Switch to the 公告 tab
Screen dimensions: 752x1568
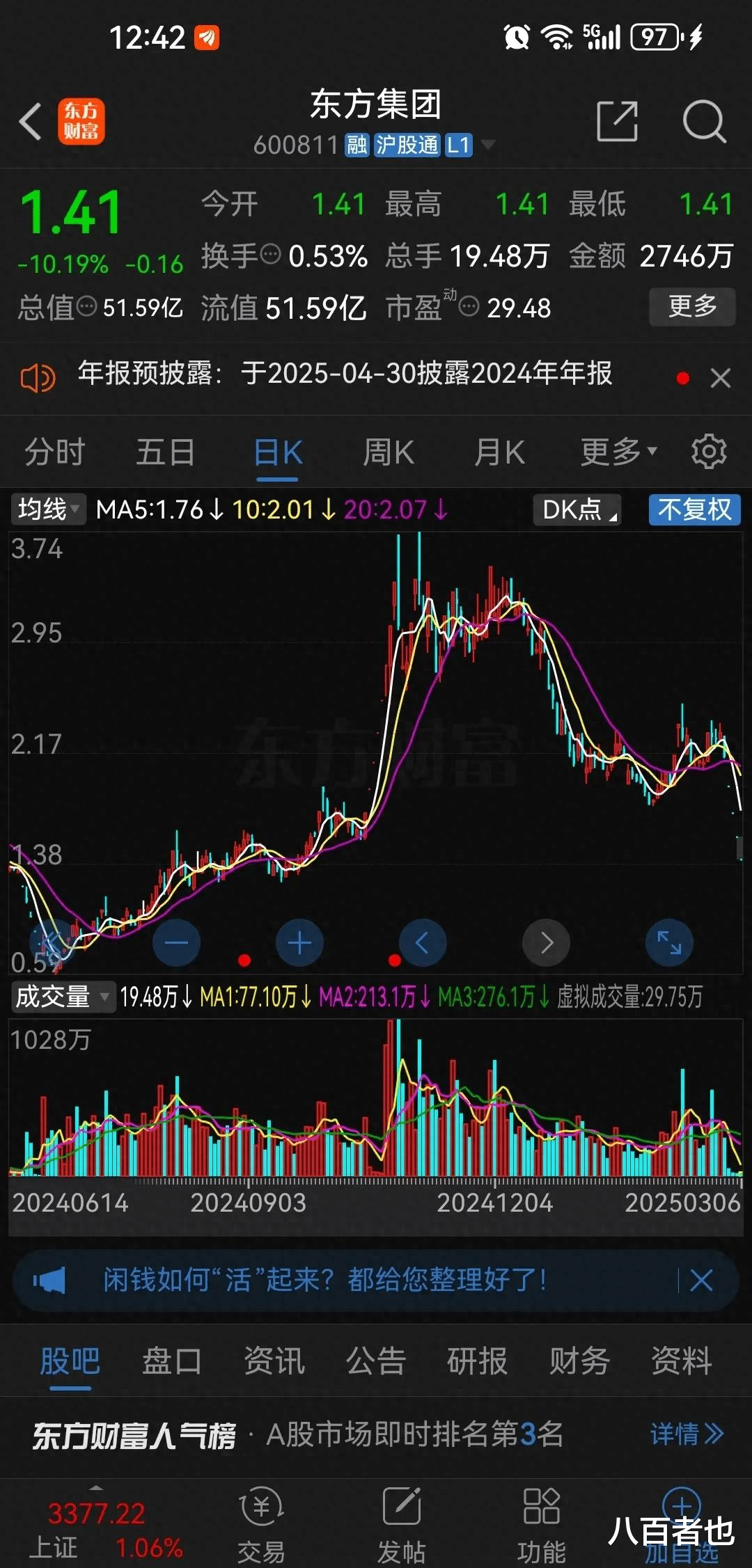click(x=375, y=1361)
